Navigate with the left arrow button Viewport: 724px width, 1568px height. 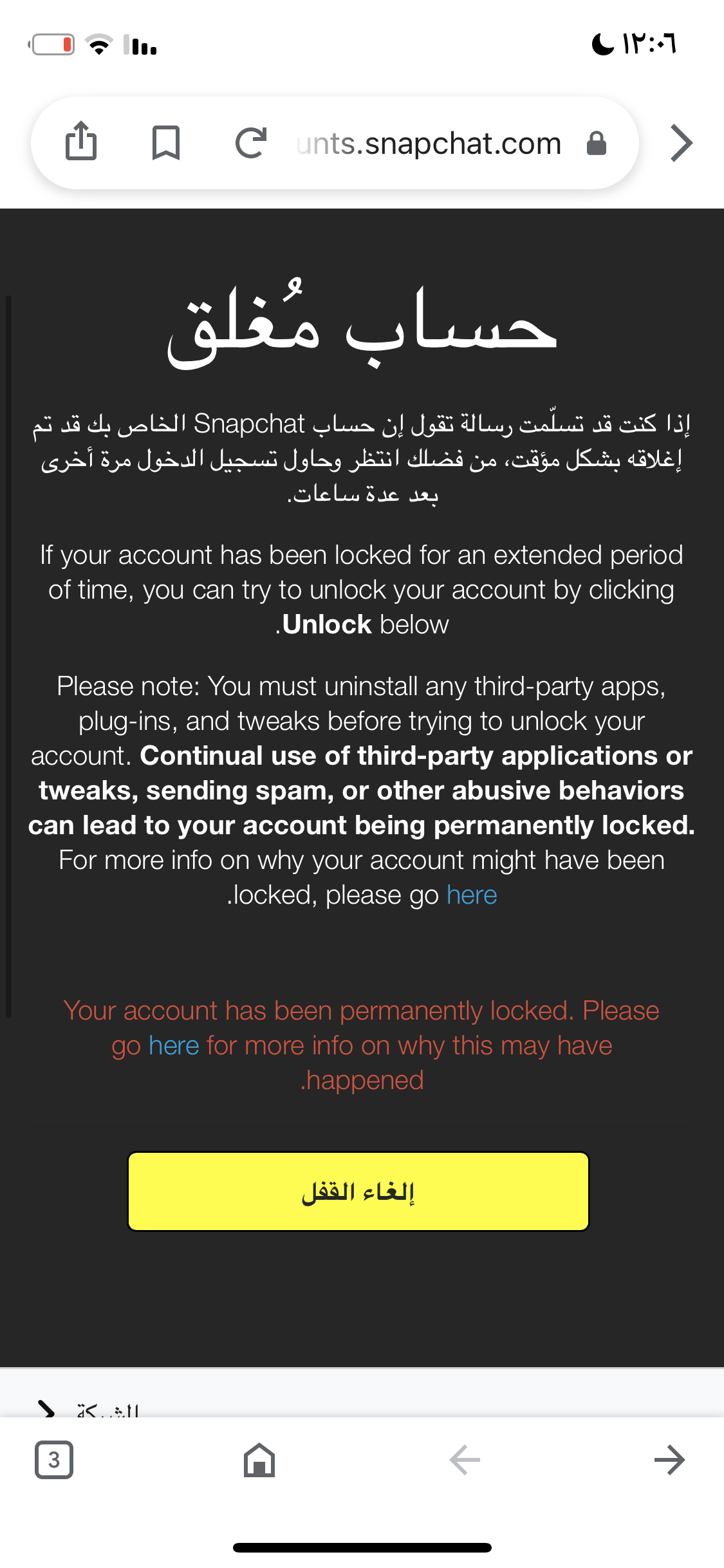tap(465, 1460)
